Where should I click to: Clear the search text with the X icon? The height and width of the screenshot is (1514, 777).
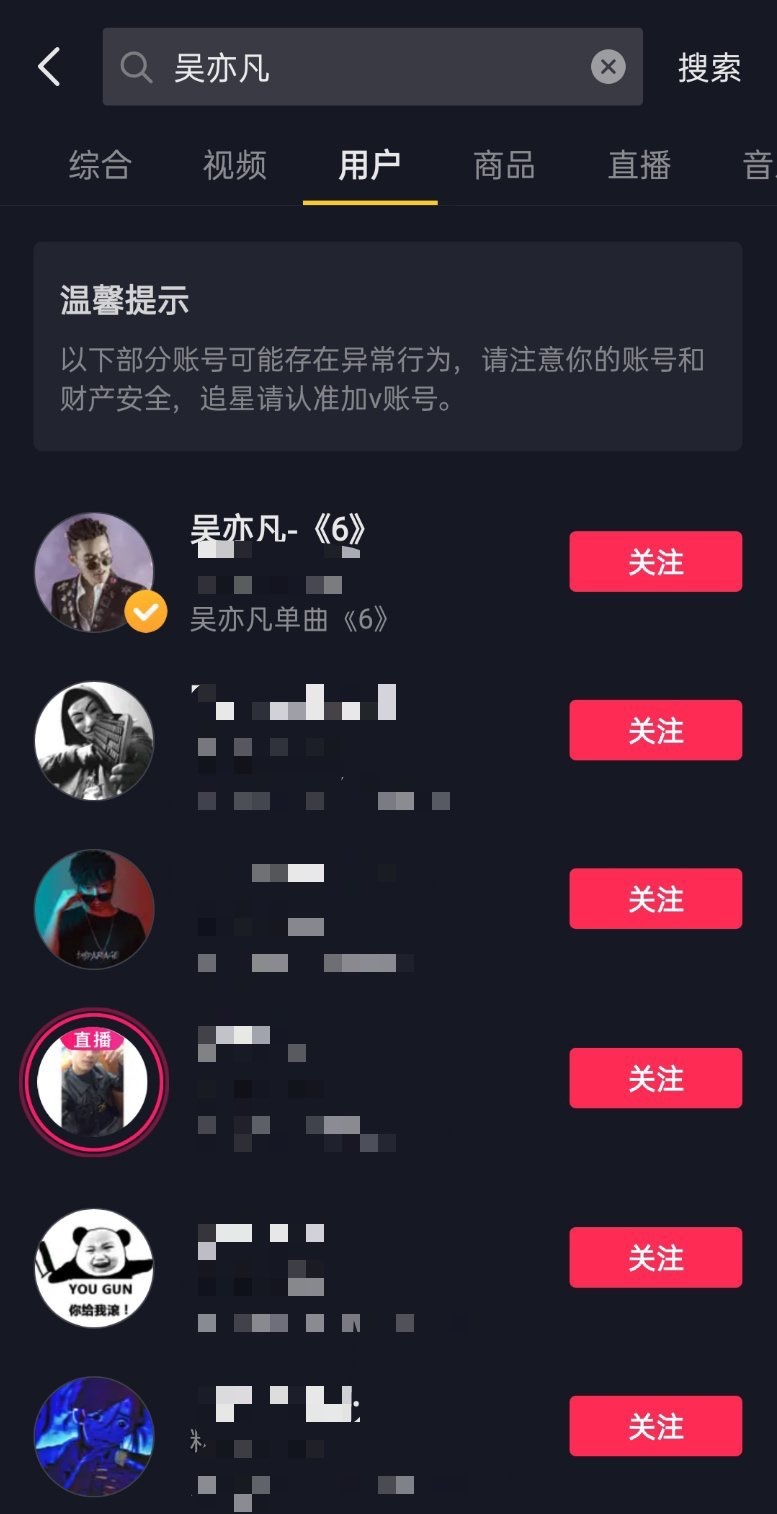(608, 67)
